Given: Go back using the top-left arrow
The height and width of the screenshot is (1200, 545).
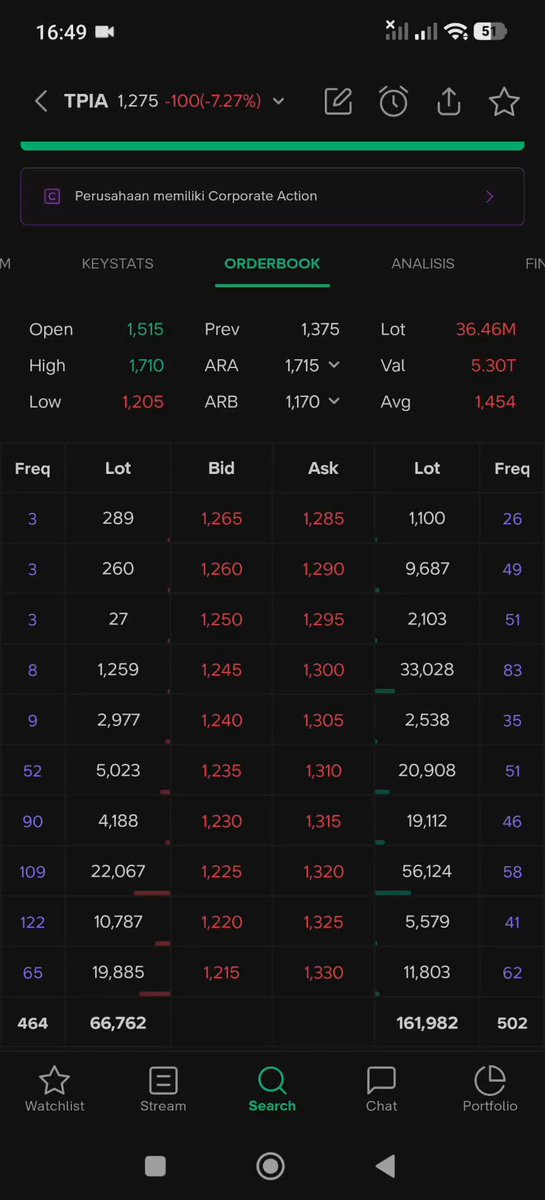Looking at the screenshot, I should (x=41, y=101).
